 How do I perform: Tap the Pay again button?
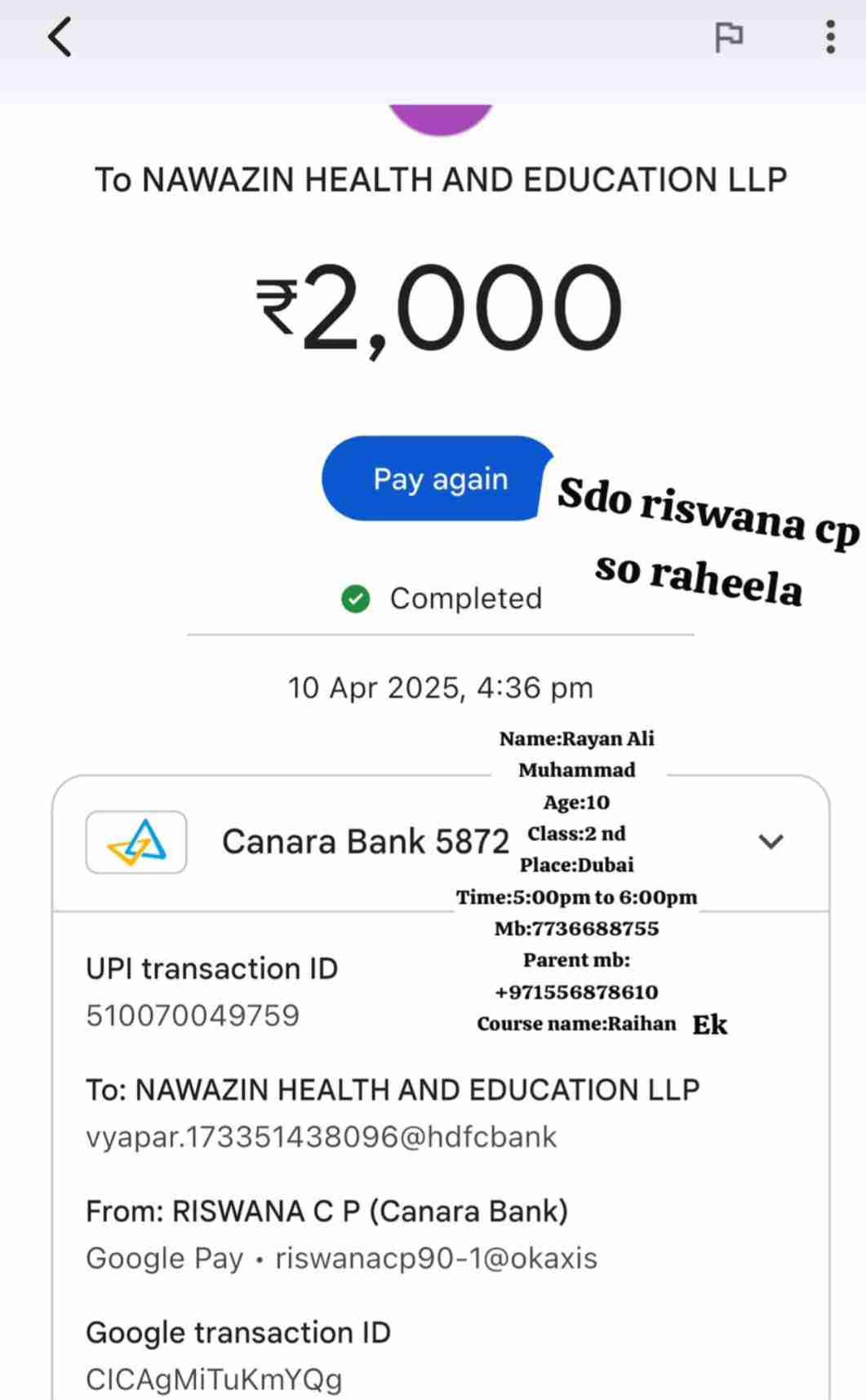(436, 479)
